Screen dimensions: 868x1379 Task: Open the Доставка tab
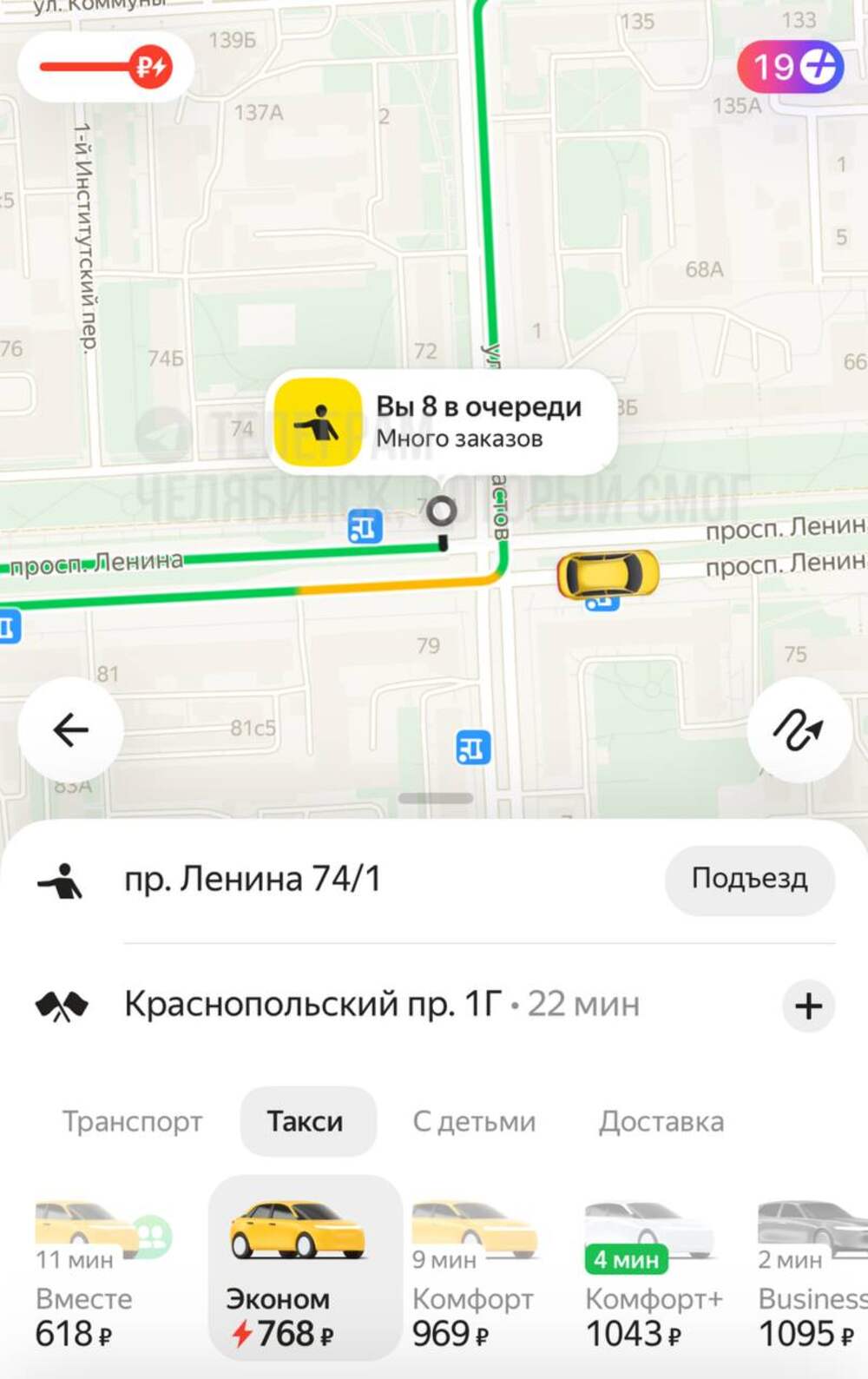[x=661, y=1121]
